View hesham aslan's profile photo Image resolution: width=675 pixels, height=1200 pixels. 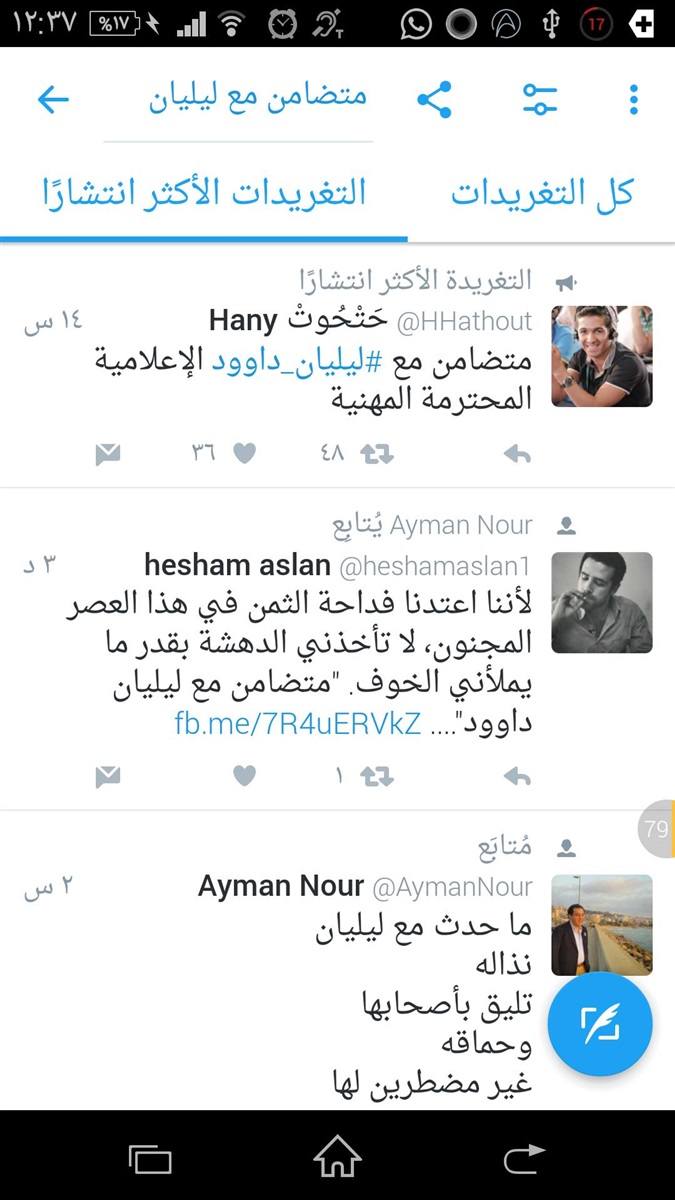click(602, 602)
